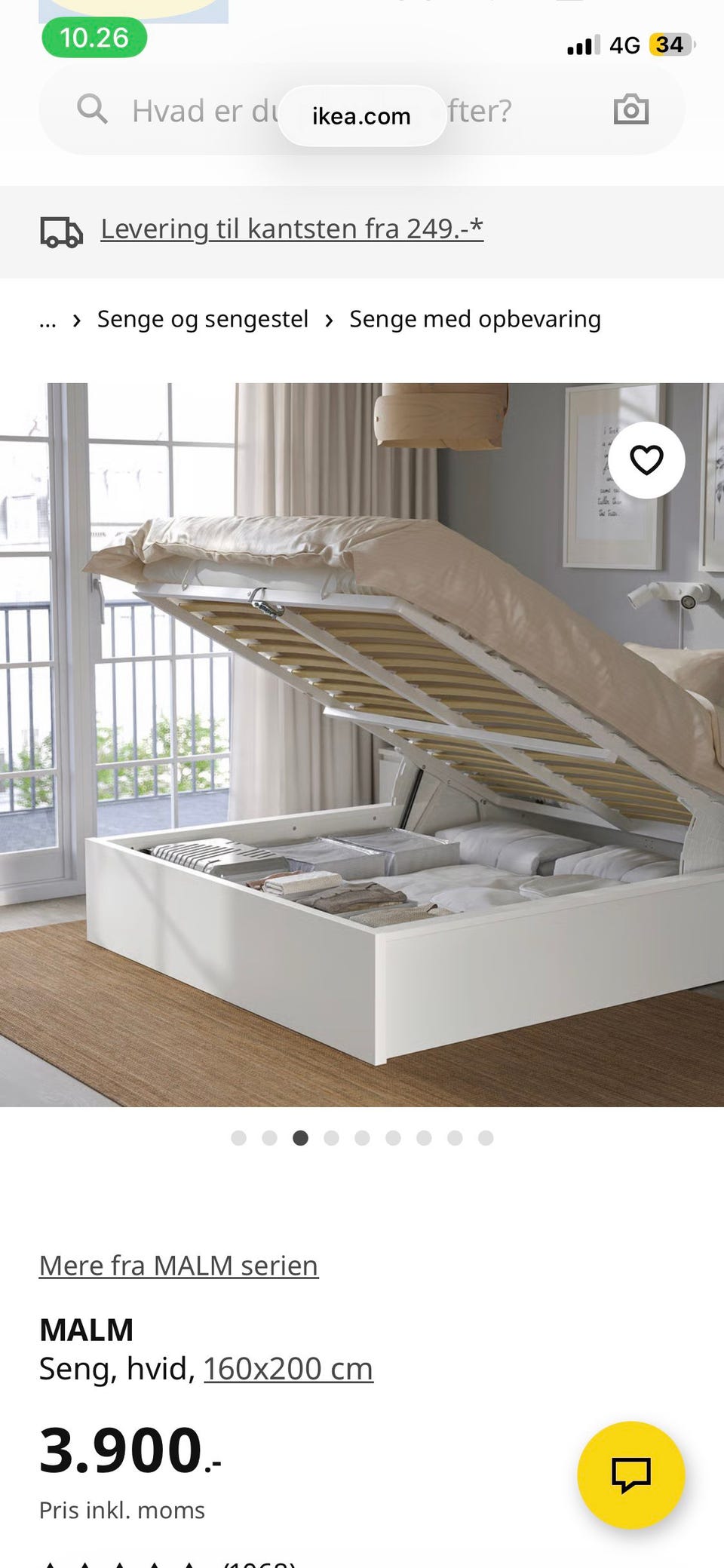Open Mere fra MALM serien link
The width and height of the screenshot is (724, 1568).
(x=179, y=1266)
